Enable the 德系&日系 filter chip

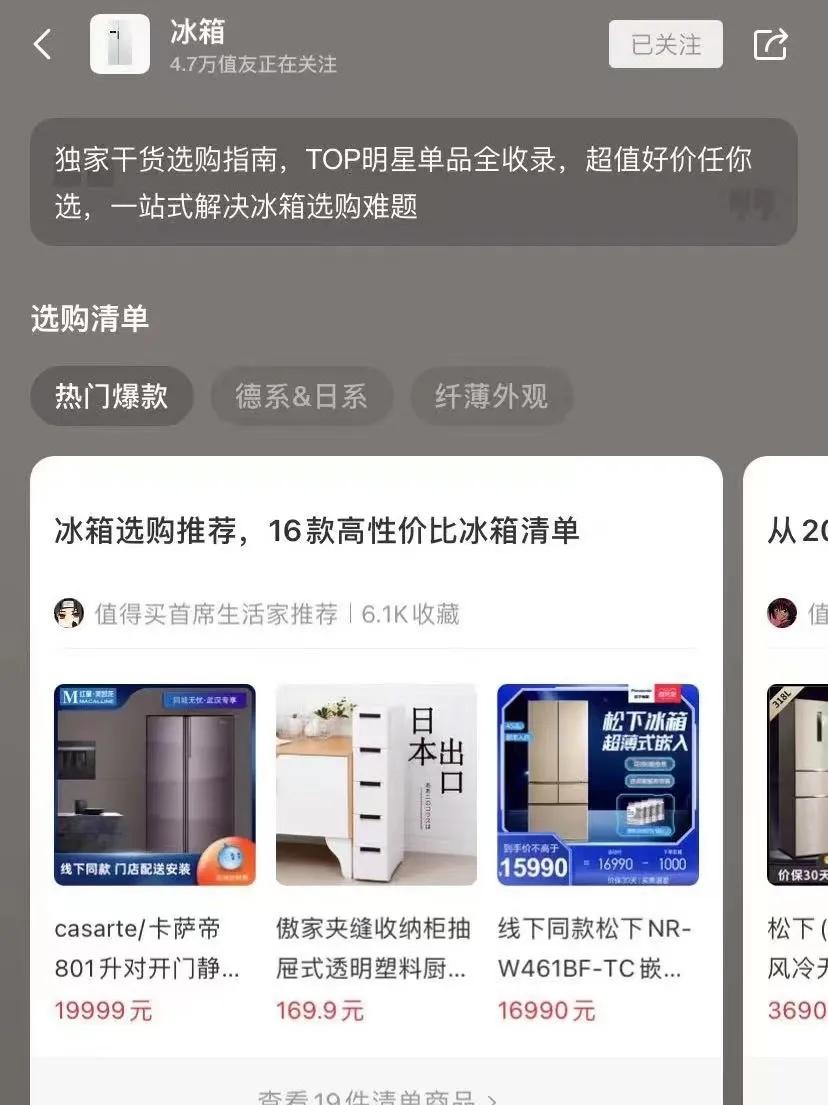(x=302, y=396)
